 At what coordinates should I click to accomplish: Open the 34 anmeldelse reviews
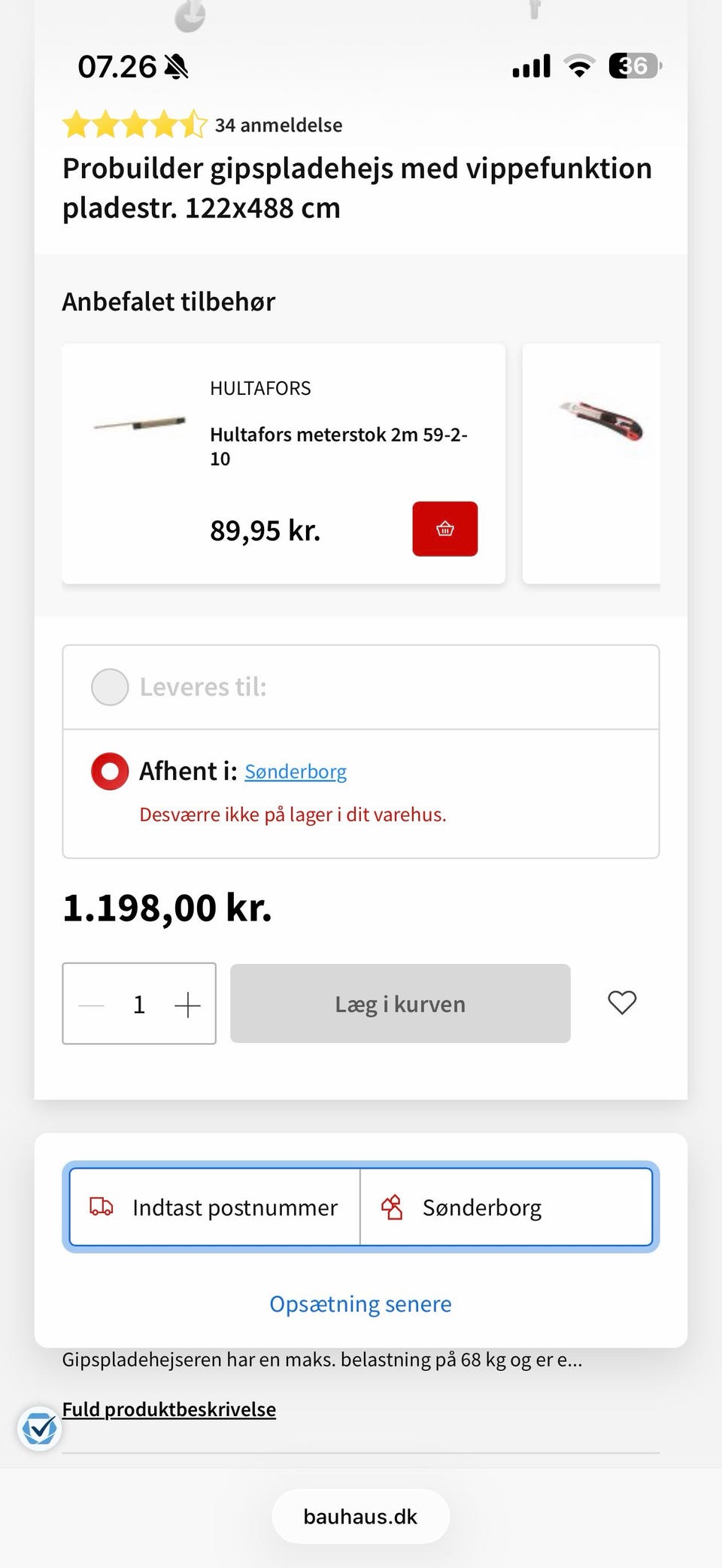(278, 125)
